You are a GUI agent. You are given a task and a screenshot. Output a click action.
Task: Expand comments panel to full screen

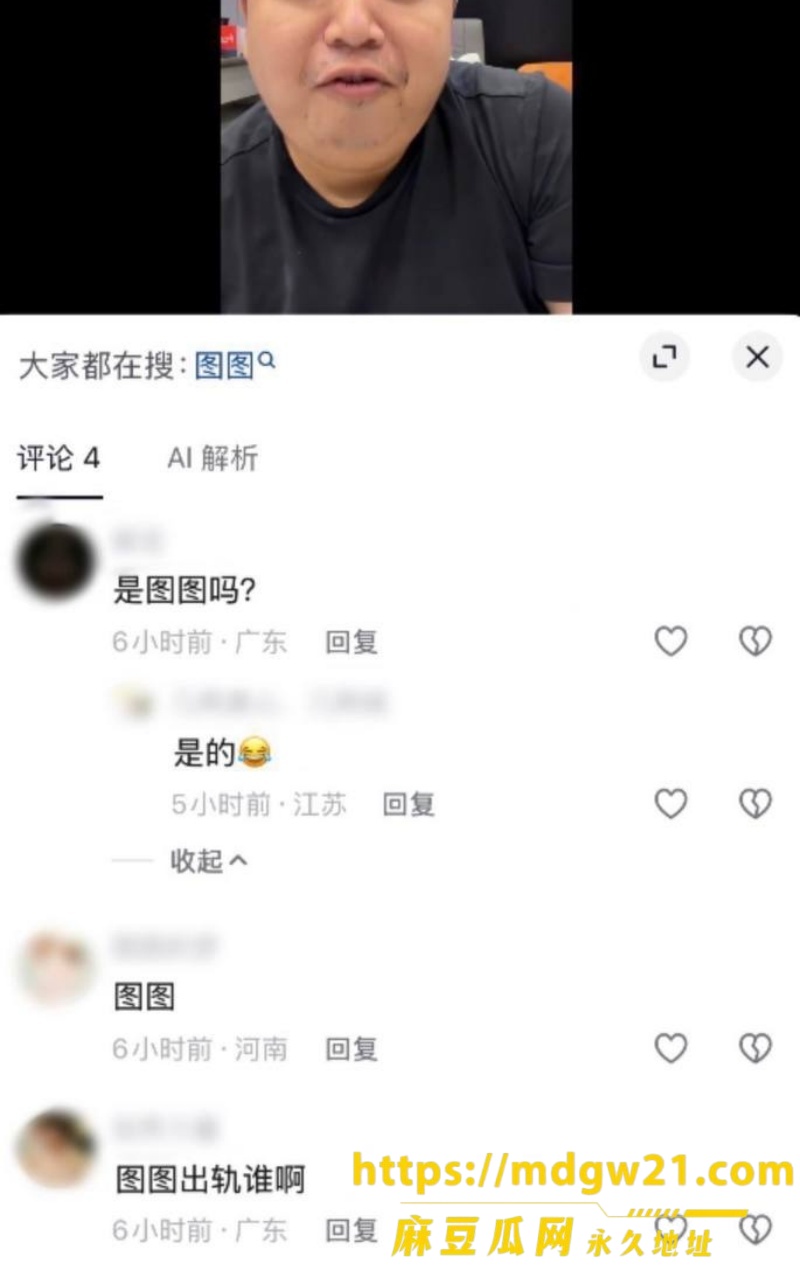(665, 357)
